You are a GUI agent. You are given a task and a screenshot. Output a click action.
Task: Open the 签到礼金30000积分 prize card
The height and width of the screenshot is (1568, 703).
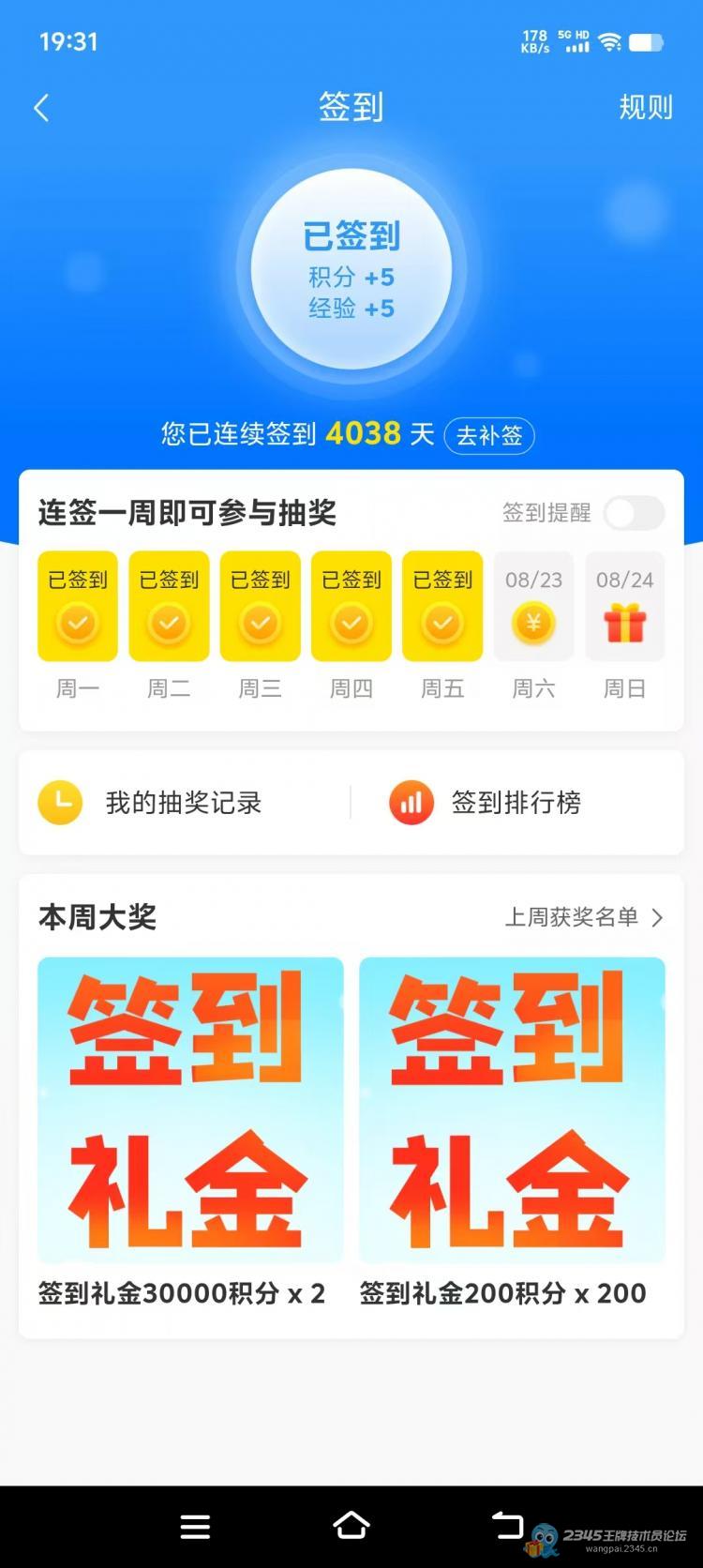[190, 1110]
